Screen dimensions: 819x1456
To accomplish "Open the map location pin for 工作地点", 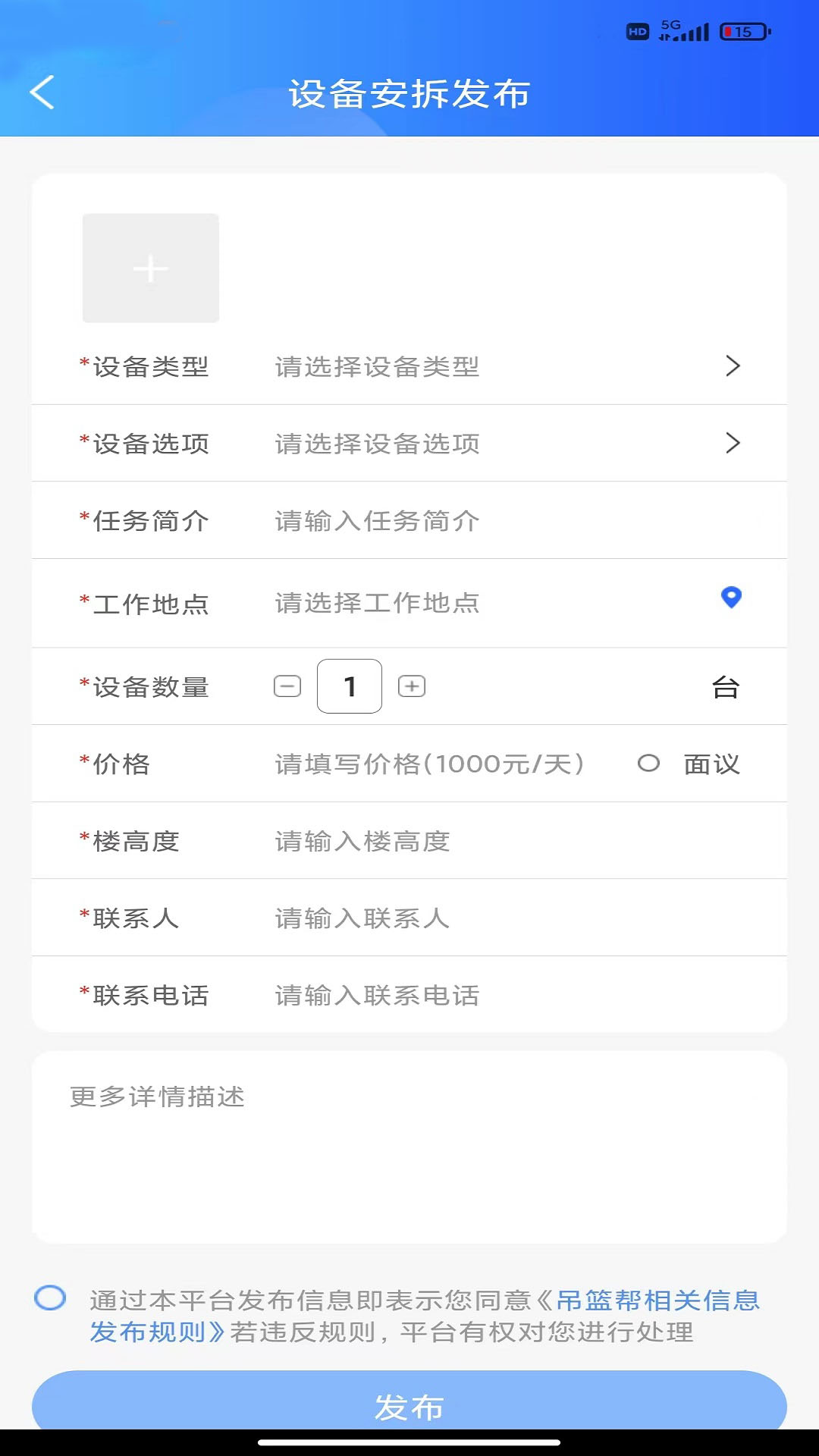I will click(x=730, y=598).
